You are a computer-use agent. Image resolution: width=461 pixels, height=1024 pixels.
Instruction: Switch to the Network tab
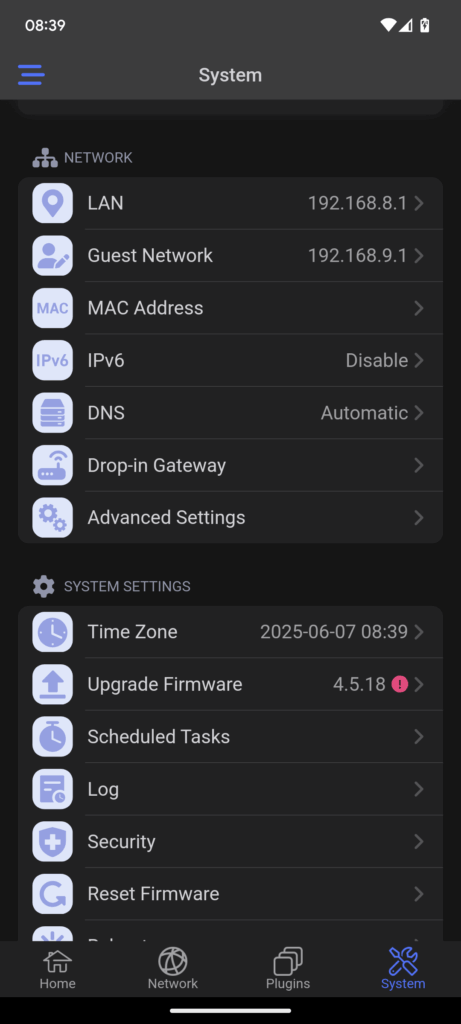[173, 969]
